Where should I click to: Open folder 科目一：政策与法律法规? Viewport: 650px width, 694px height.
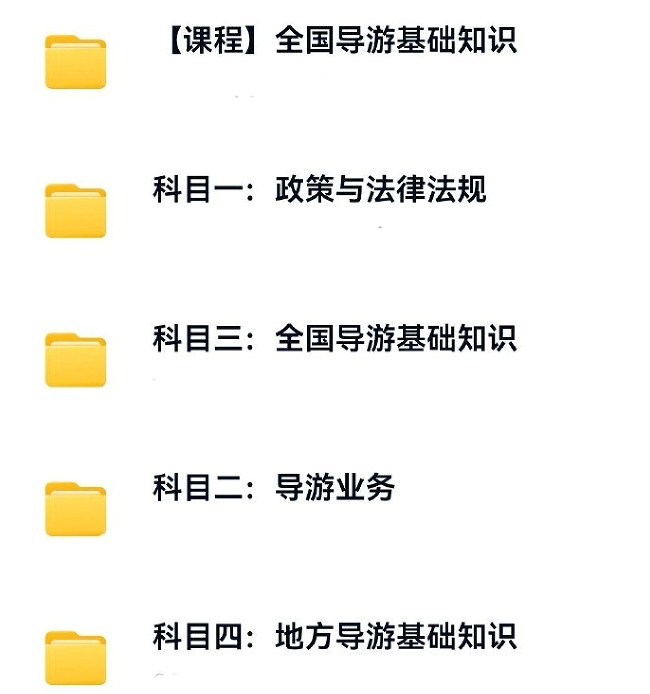[x=75, y=210]
